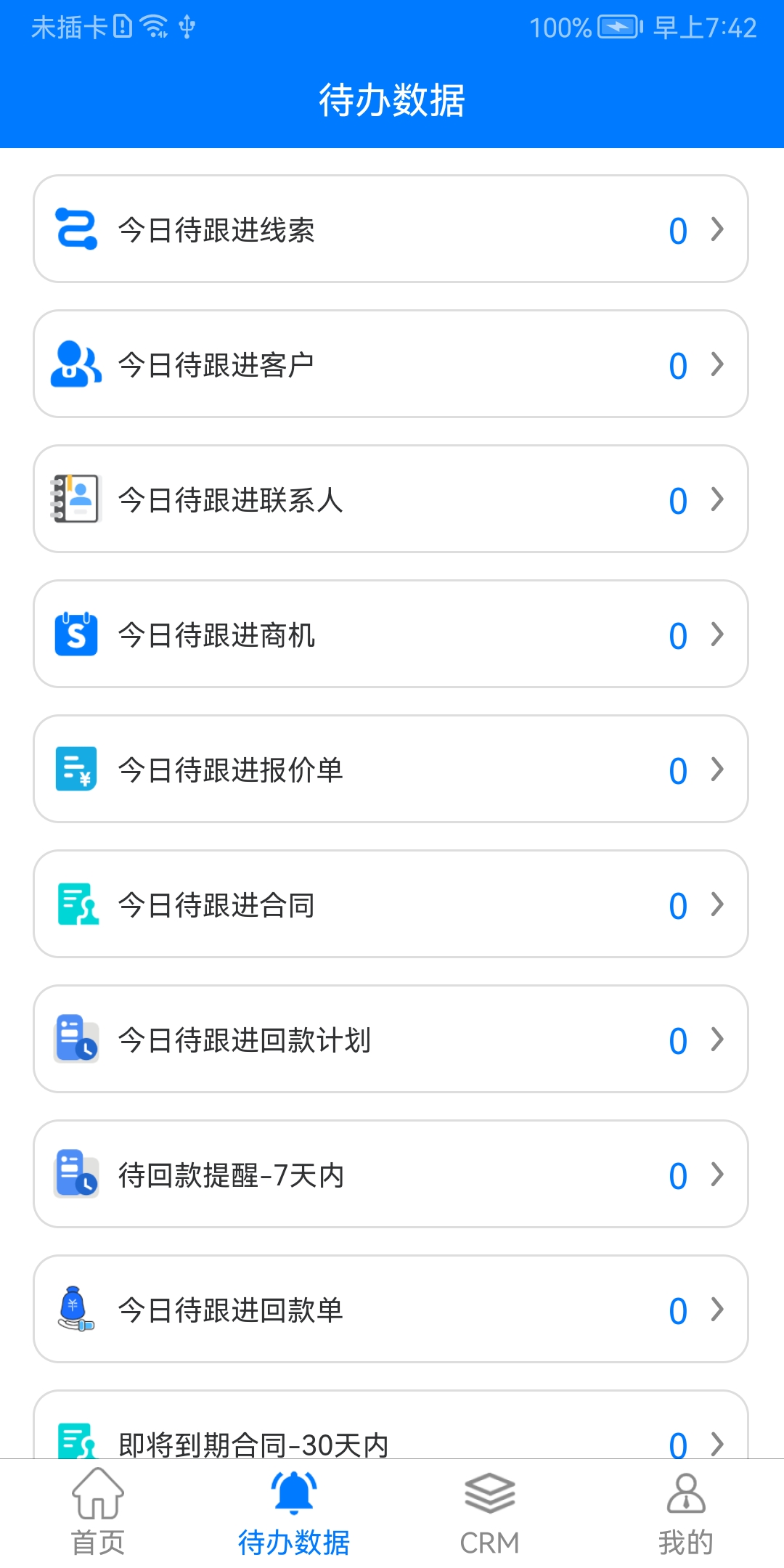Click the 今日待跟进回款单 money bag icon
Viewport: 784px width, 1568px height.
point(75,1310)
